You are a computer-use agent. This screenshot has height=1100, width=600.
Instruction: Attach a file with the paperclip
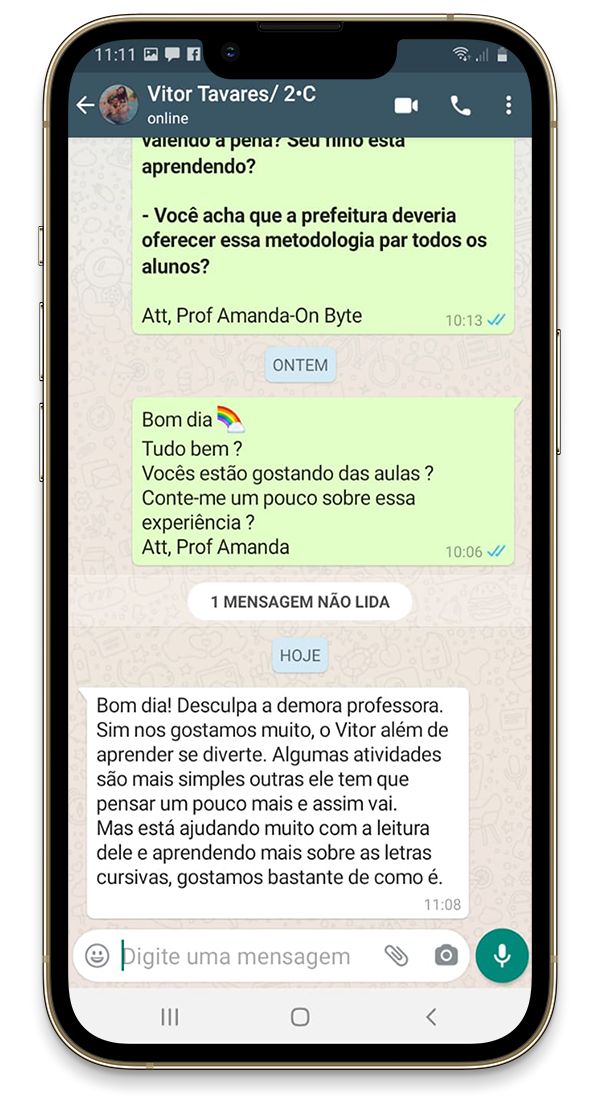click(x=396, y=955)
